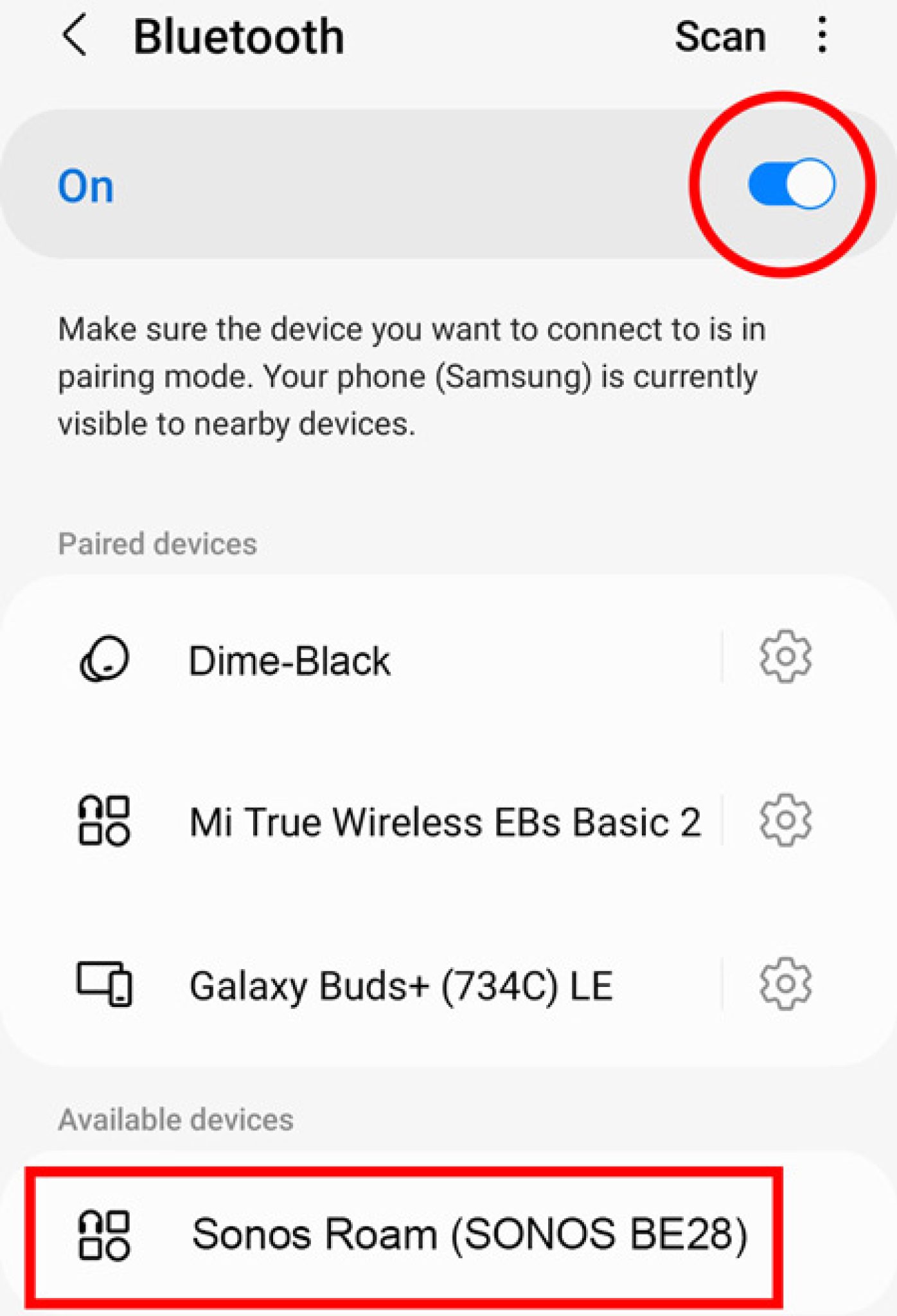The height and width of the screenshot is (1316, 897).
Task: Select the Bluetooth screen title
Action: point(238,35)
